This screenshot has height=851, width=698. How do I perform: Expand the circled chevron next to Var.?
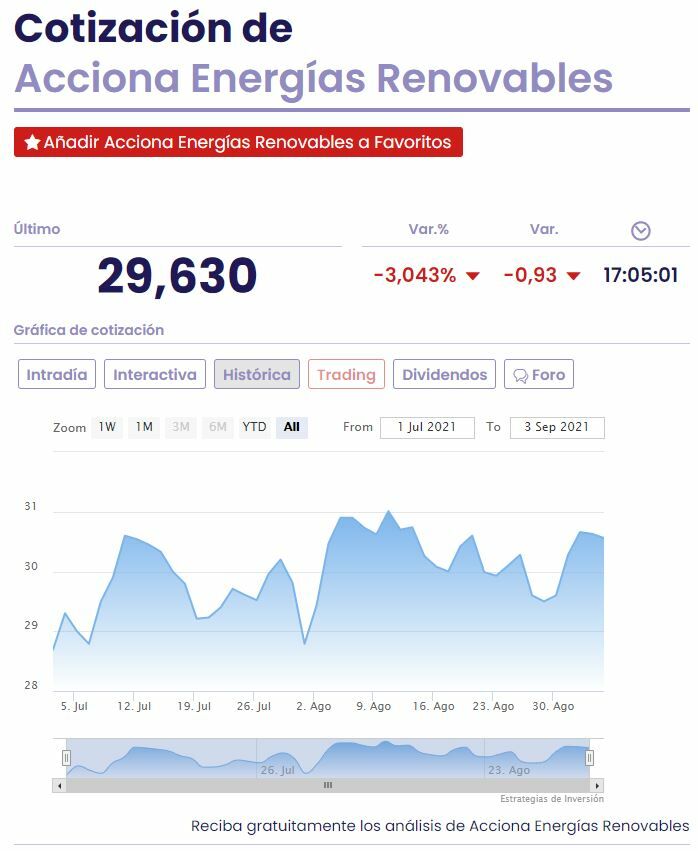[641, 231]
